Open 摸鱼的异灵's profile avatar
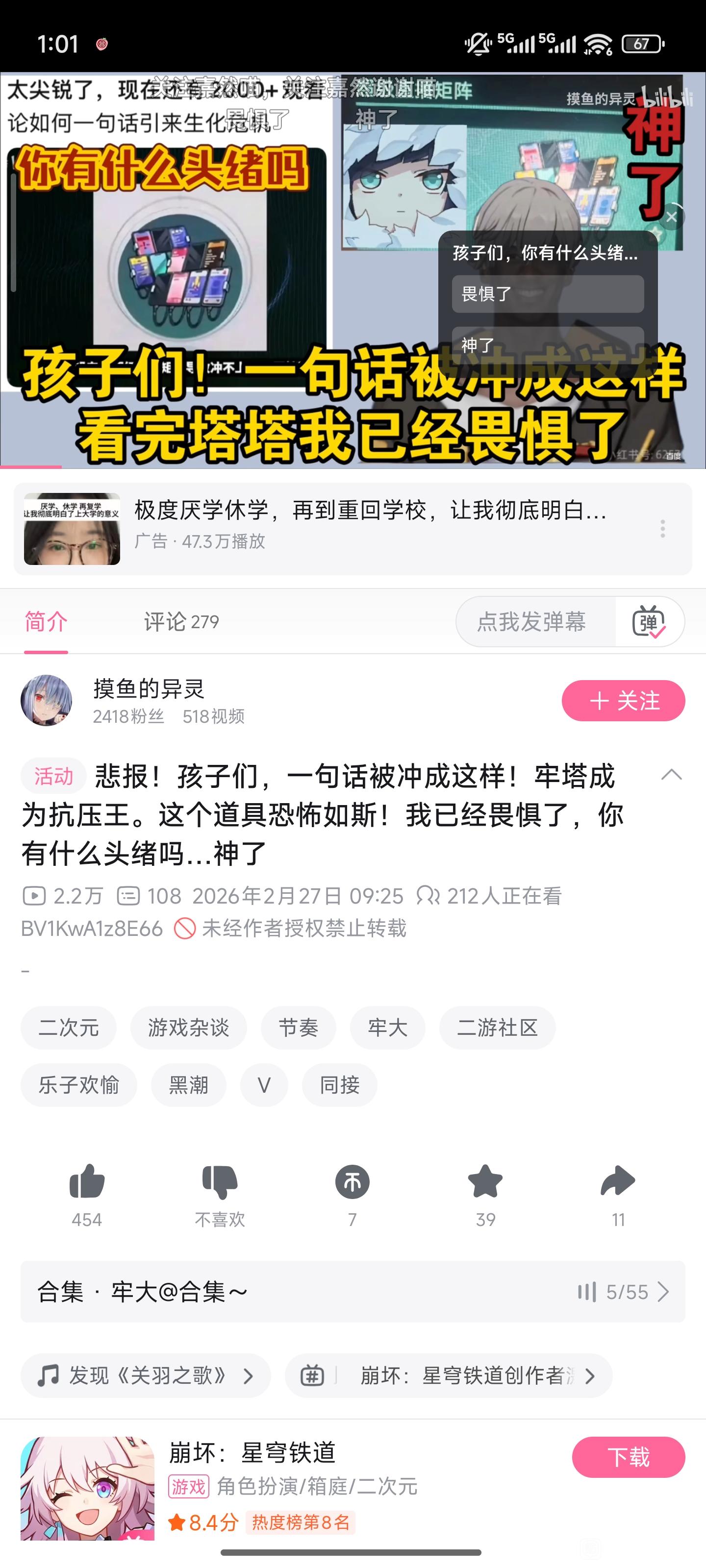Screen dimensions: 706x1568 coord(46,700)
